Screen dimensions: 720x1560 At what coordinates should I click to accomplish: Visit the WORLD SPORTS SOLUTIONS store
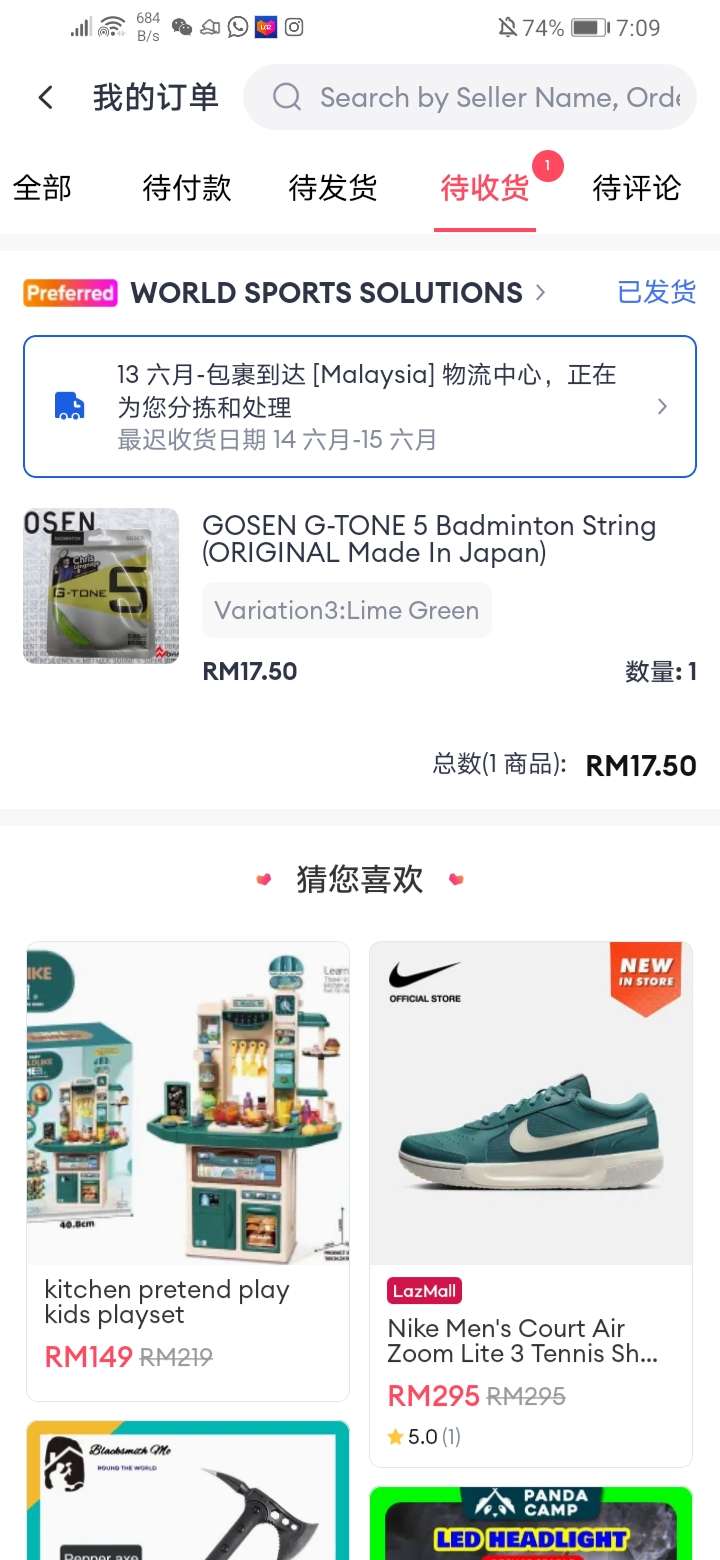pos(326,293)
